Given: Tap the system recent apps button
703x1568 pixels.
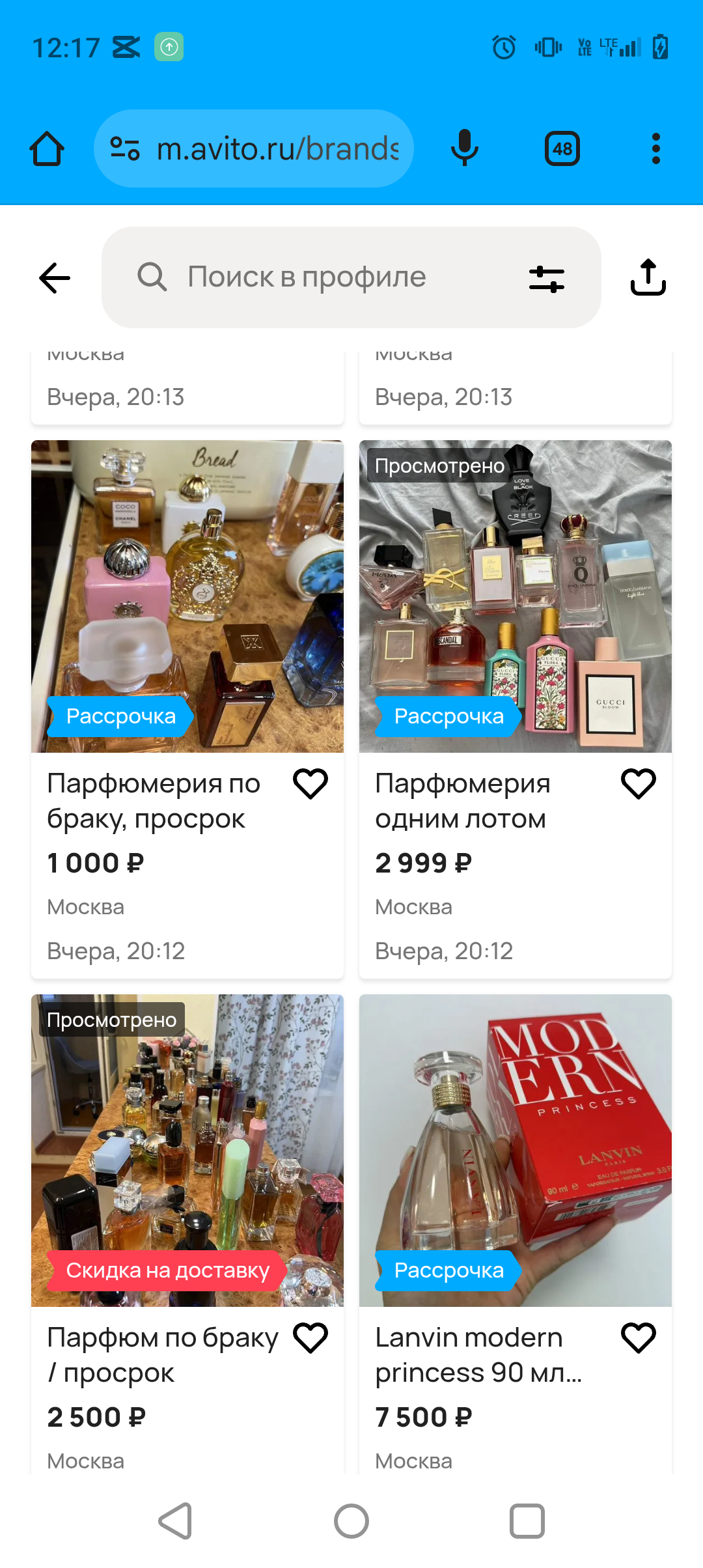Looking at the screenshot, I should (x=527, y=1521).
